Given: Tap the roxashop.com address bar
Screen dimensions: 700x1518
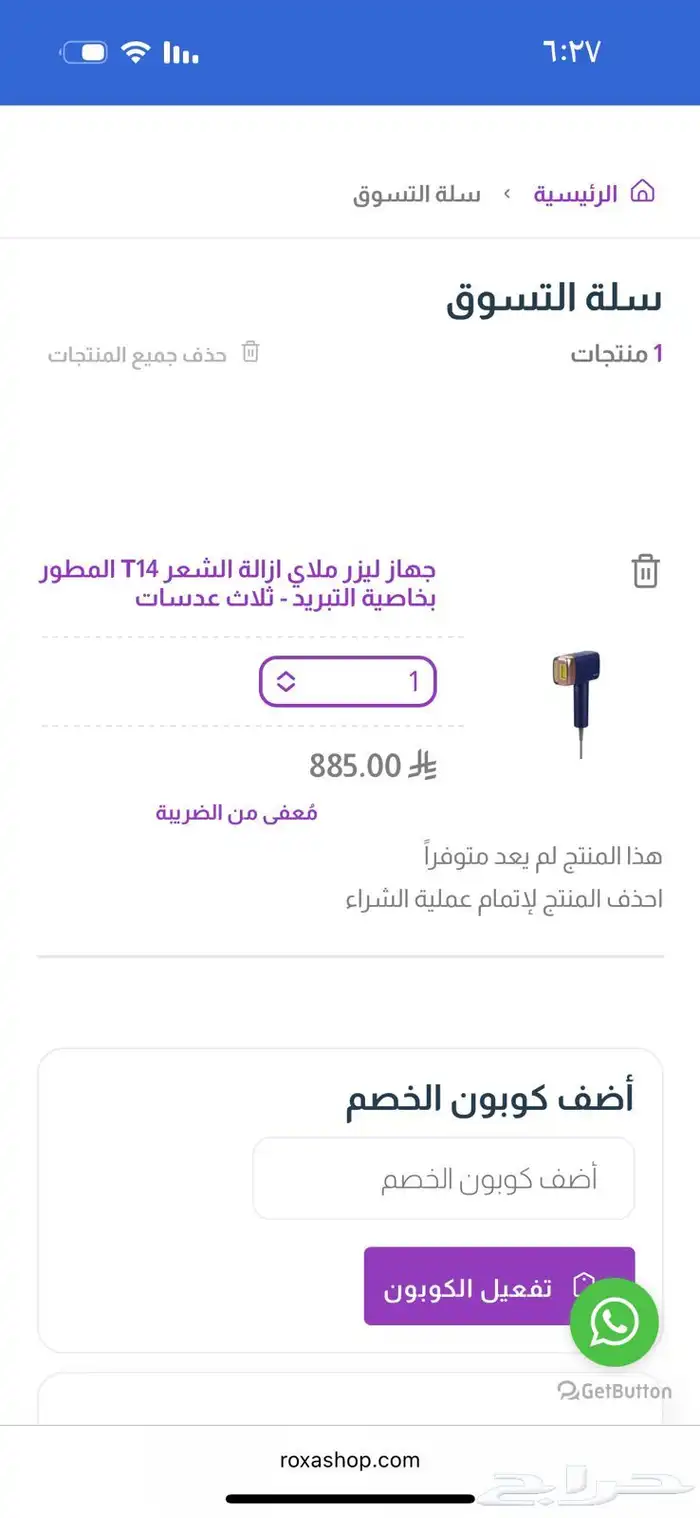Looking at the screenshot, I should [350, 1460].
